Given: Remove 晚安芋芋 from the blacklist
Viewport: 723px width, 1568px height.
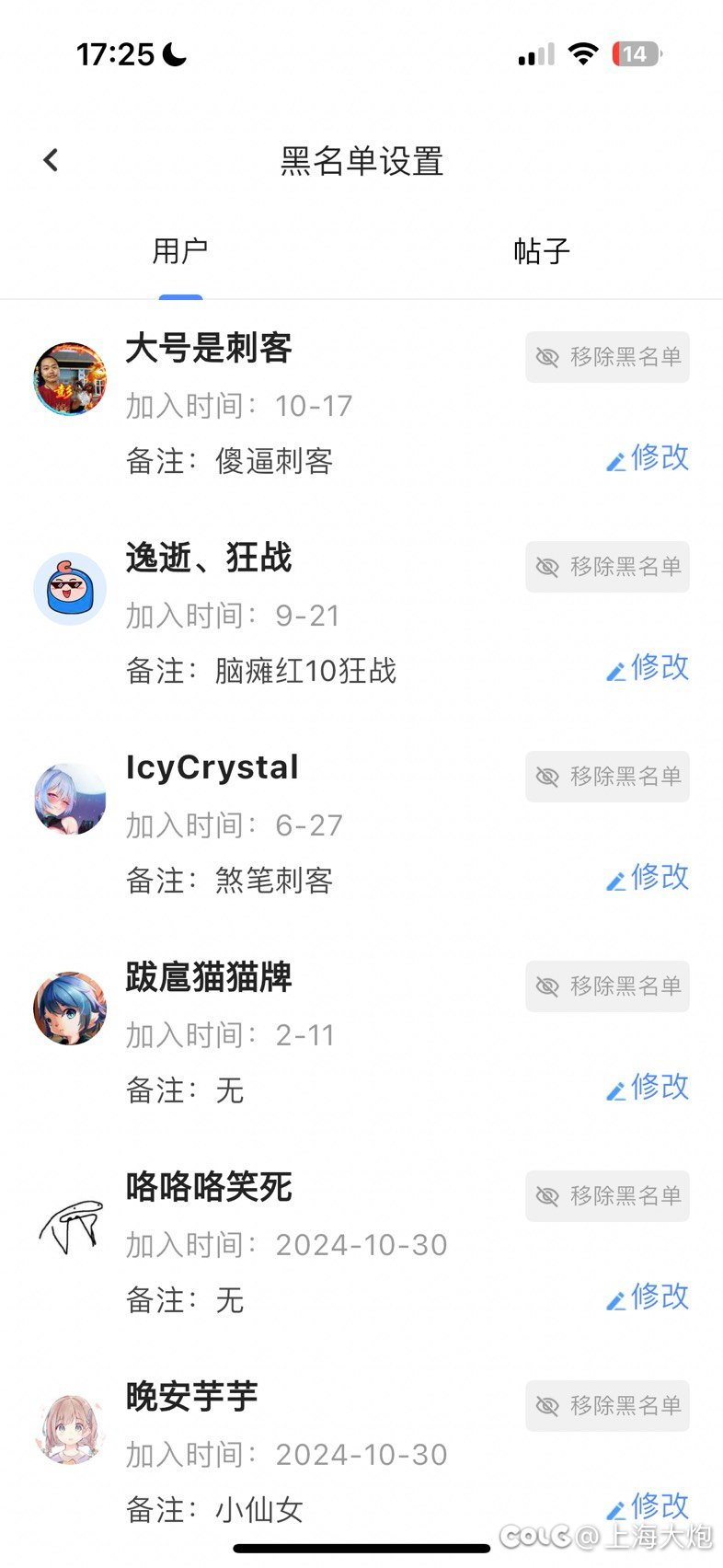Looking at the screenshot, I should point(607,1406).
